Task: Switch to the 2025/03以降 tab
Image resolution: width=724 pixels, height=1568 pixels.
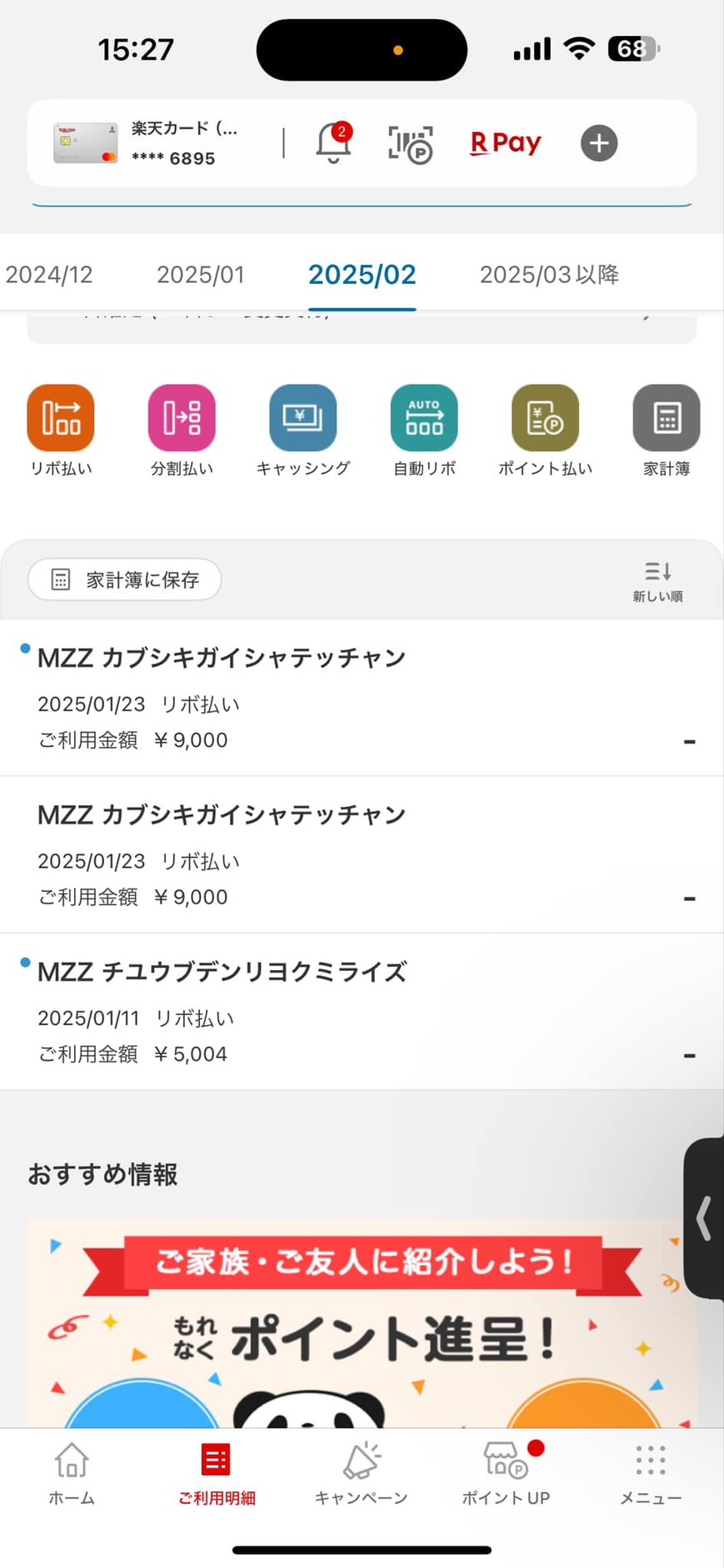Action: [x=549, y=274]
